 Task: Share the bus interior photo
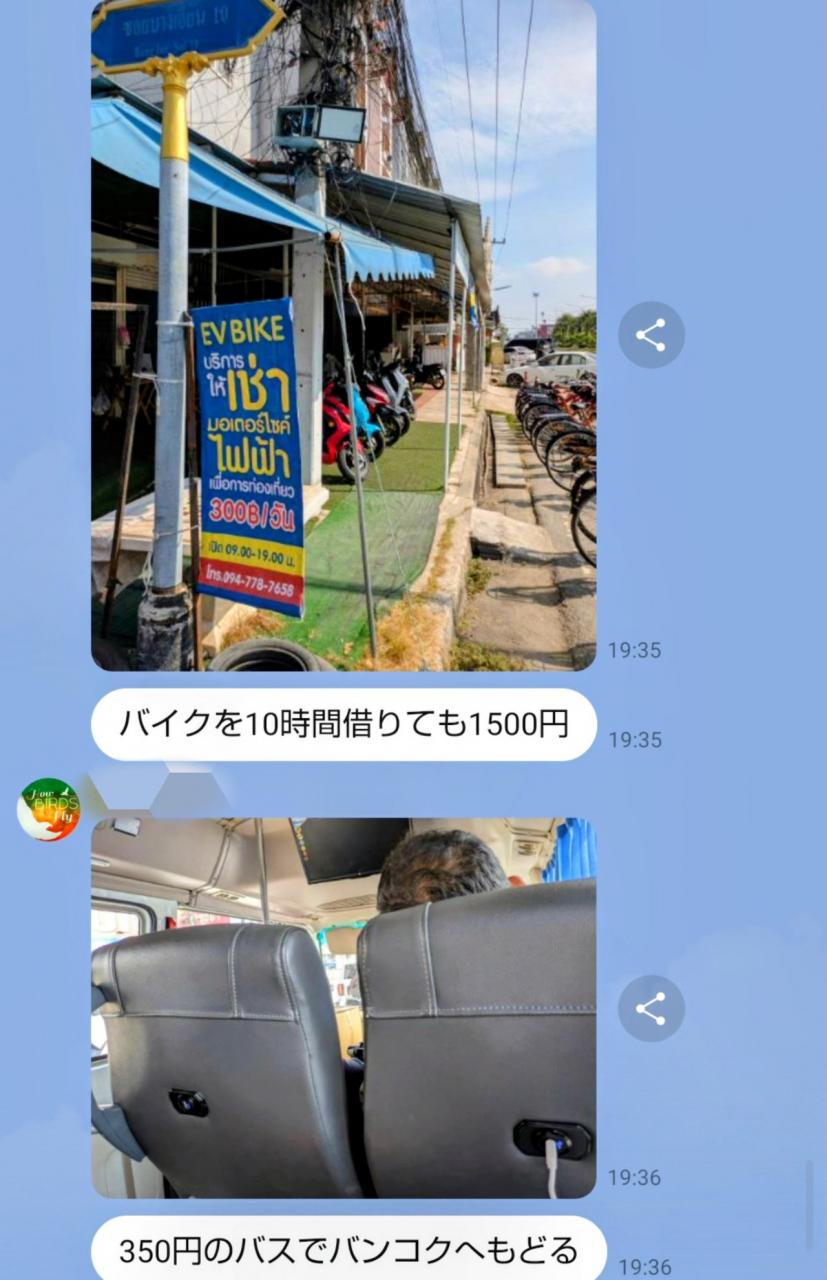coord(651,1009)
